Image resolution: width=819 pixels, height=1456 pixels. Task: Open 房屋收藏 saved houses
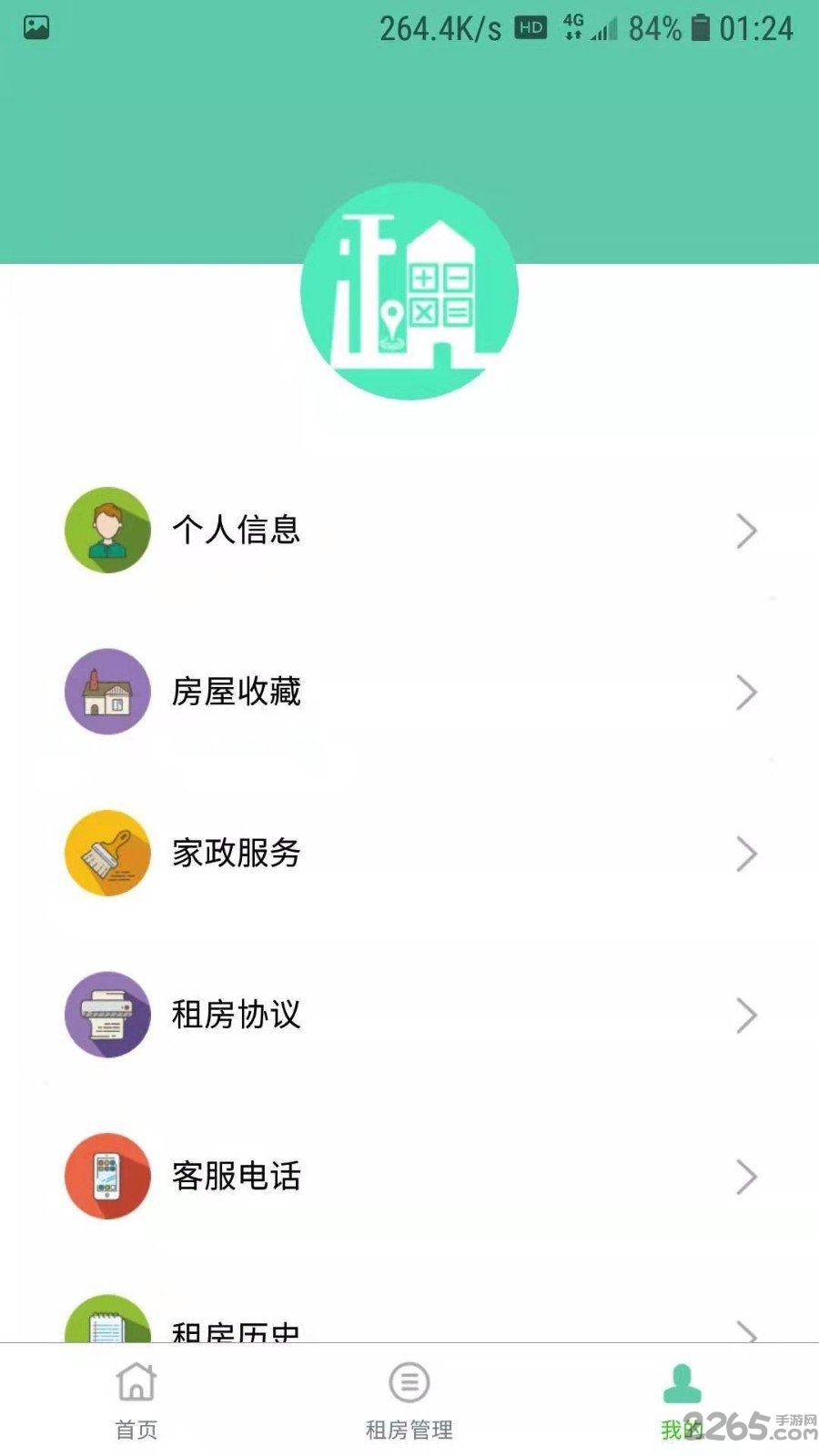[x=409, y=692]
